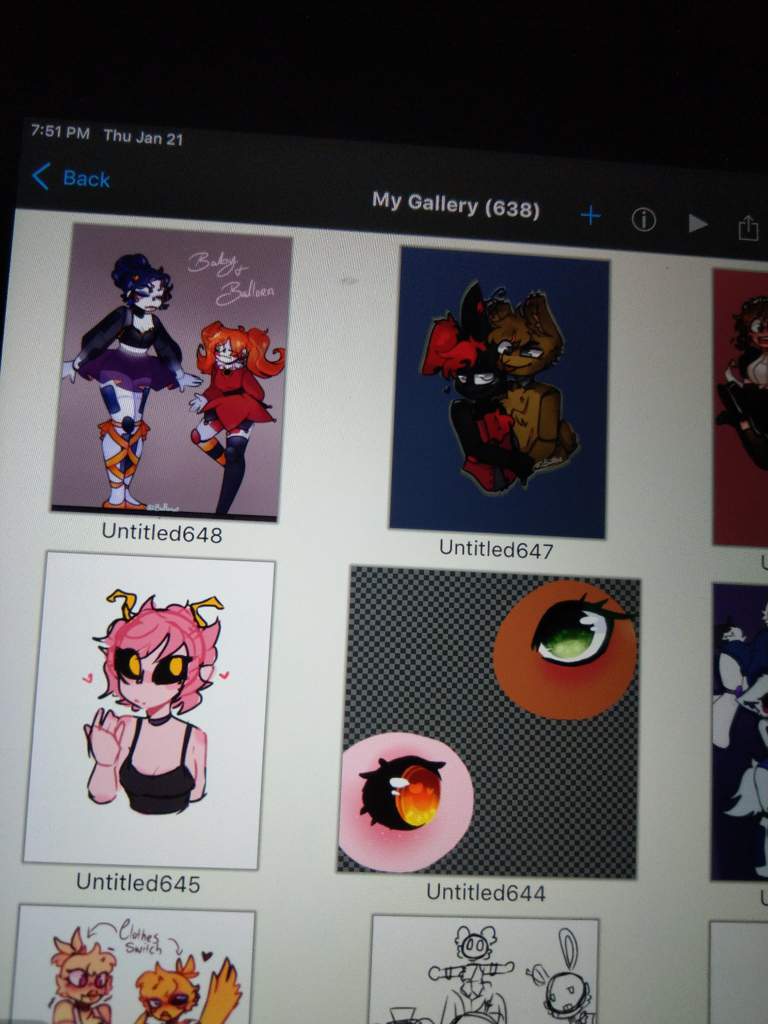
Task: Add a new canvas with plus icon
Action: coord(590,216)
